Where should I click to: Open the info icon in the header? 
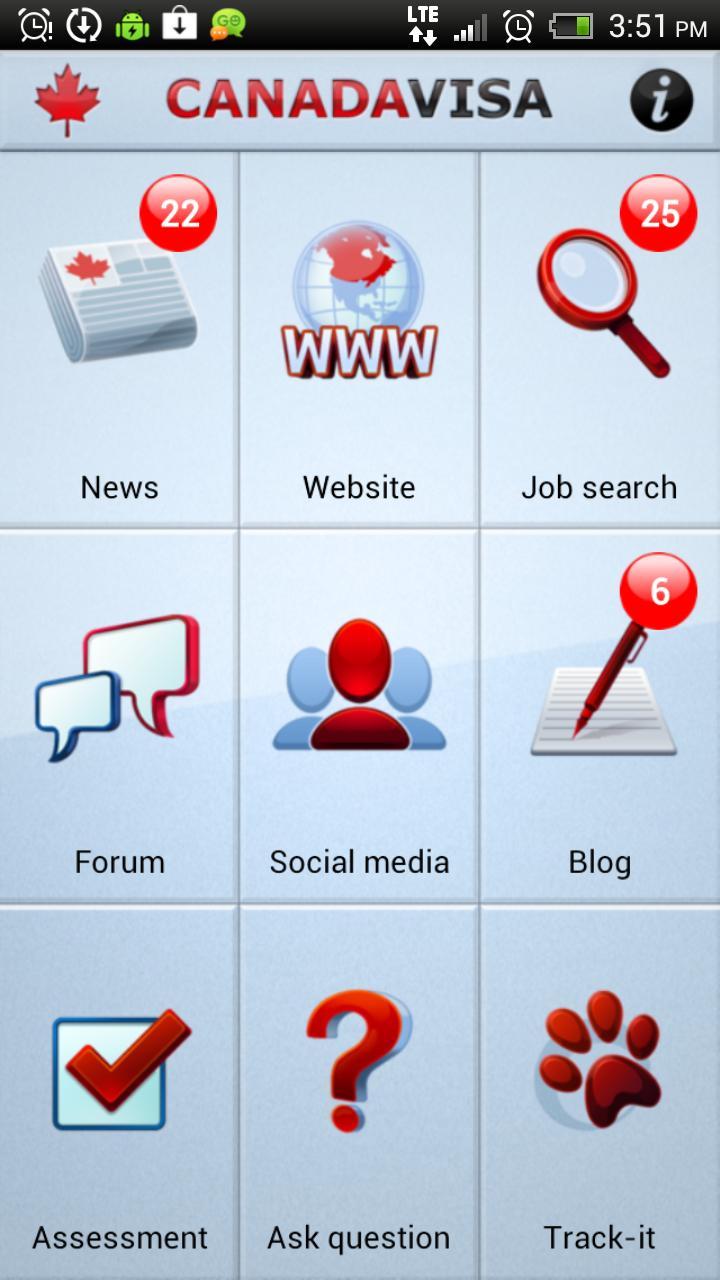(x=661, y=101)
